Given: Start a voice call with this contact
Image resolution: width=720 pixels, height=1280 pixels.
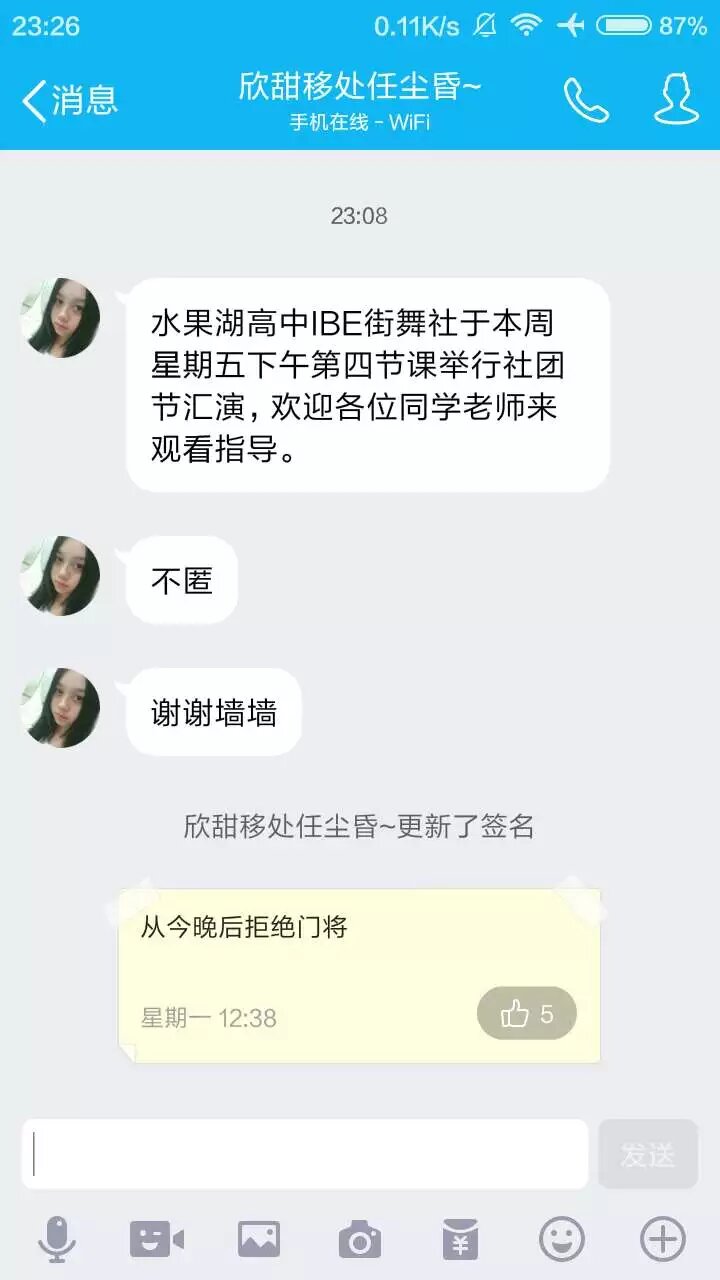Looking at the screenshot, I should pyautogui.click(x=586, y=100).
